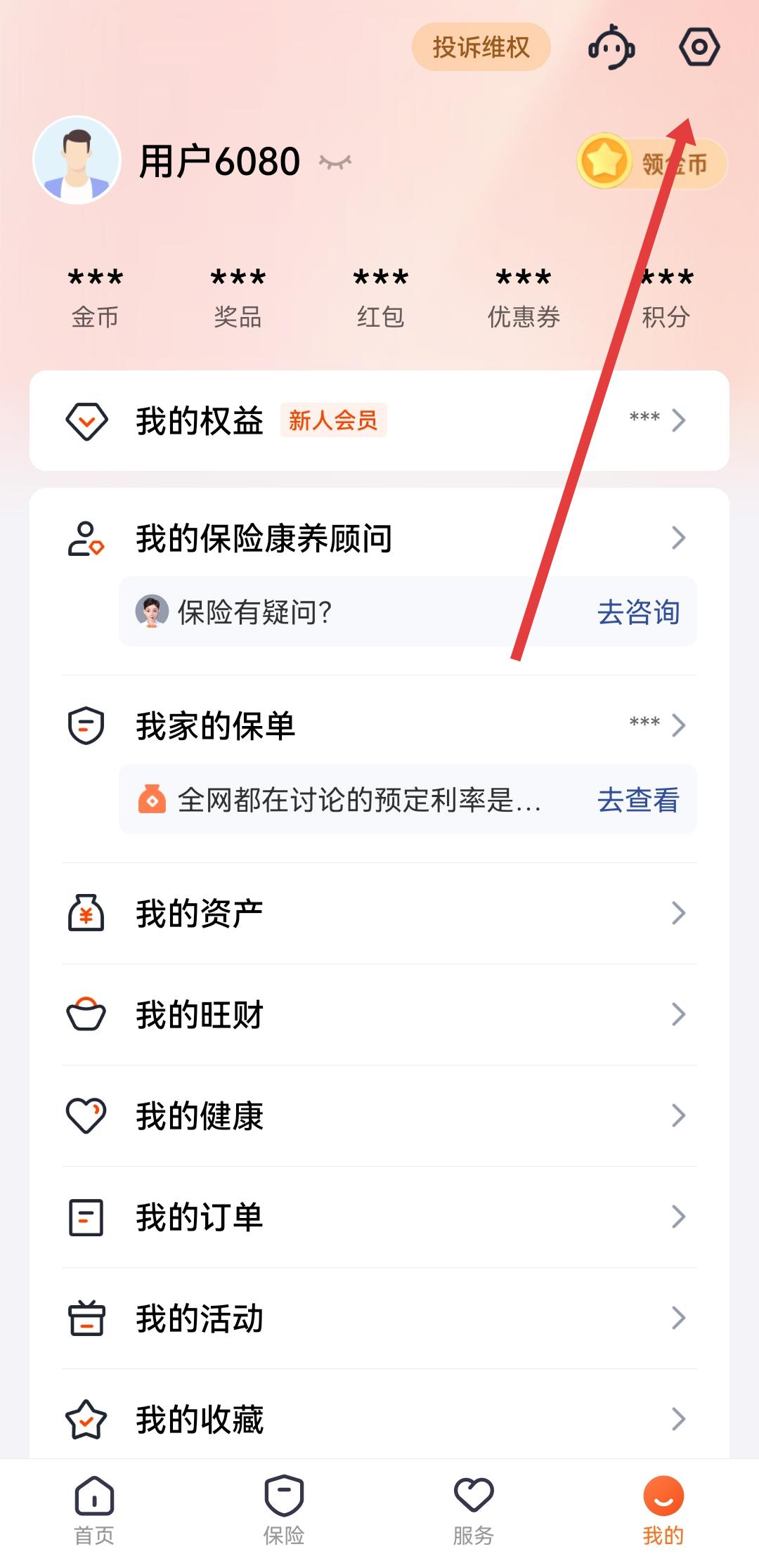The height and width of the screenshot is (1568, 759).
Task: Open 我的活动
Action: click(x=379, y=1318)
